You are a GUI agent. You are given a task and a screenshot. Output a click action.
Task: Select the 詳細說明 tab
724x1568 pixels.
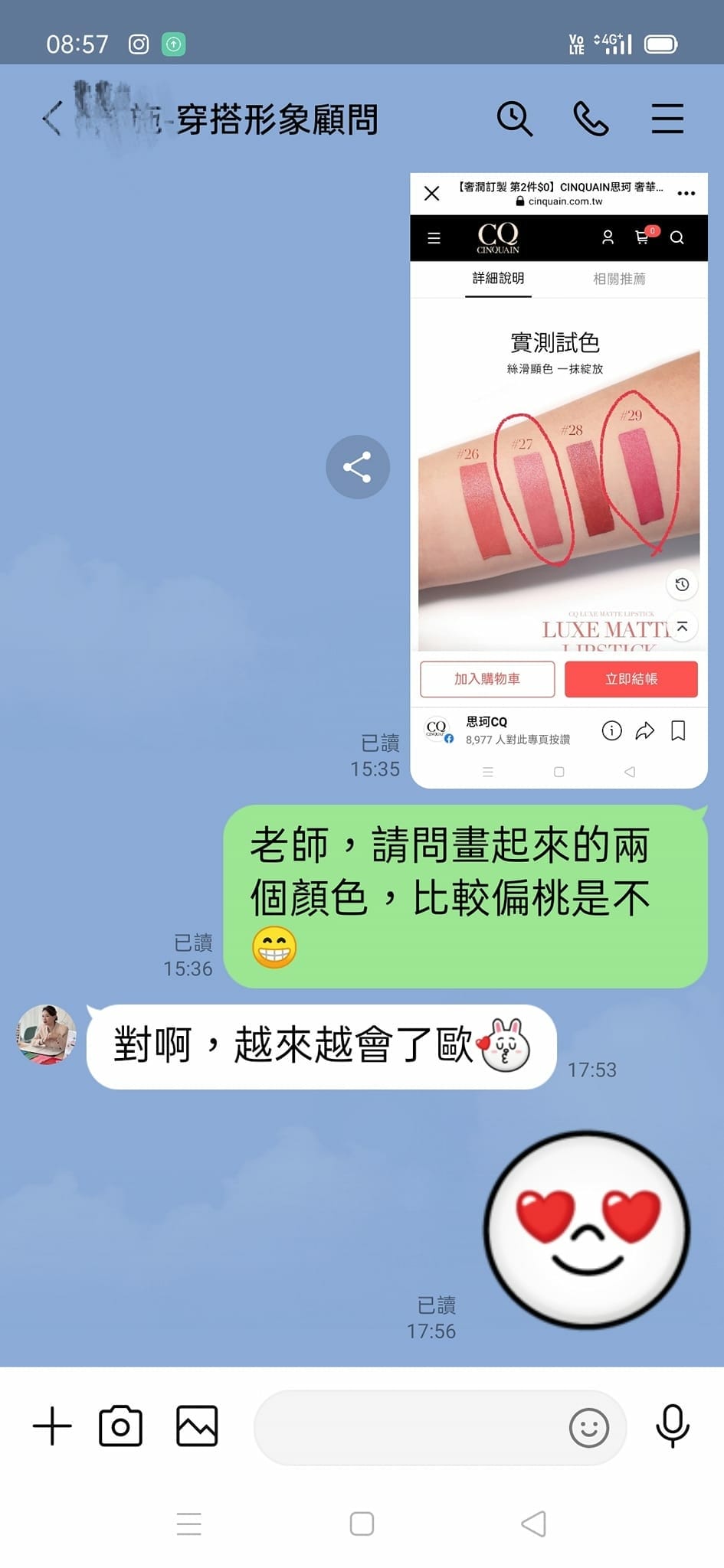tap(498, 279)
